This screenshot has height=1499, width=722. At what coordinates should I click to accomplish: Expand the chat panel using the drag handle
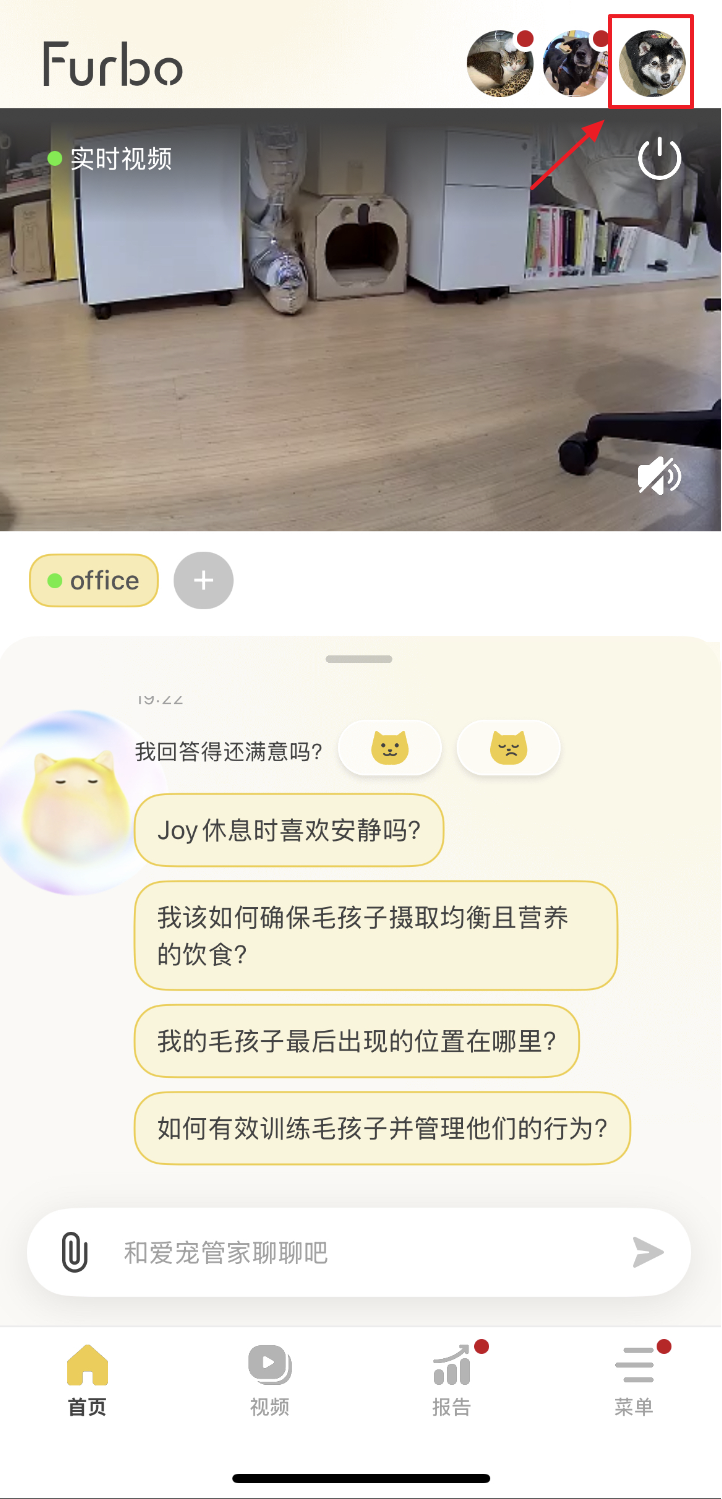pyautogui.click(x=359, y=658)
